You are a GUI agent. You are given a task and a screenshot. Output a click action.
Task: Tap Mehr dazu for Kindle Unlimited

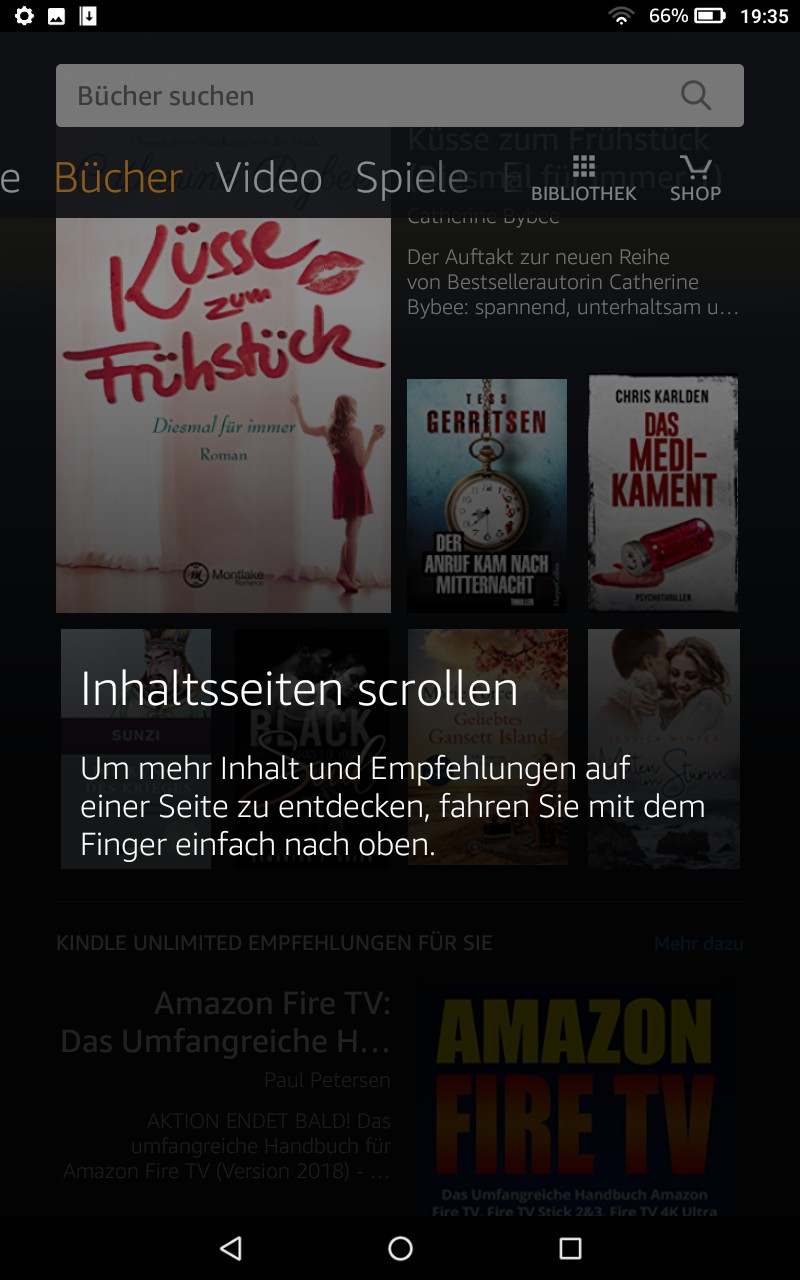click(698, 943)
